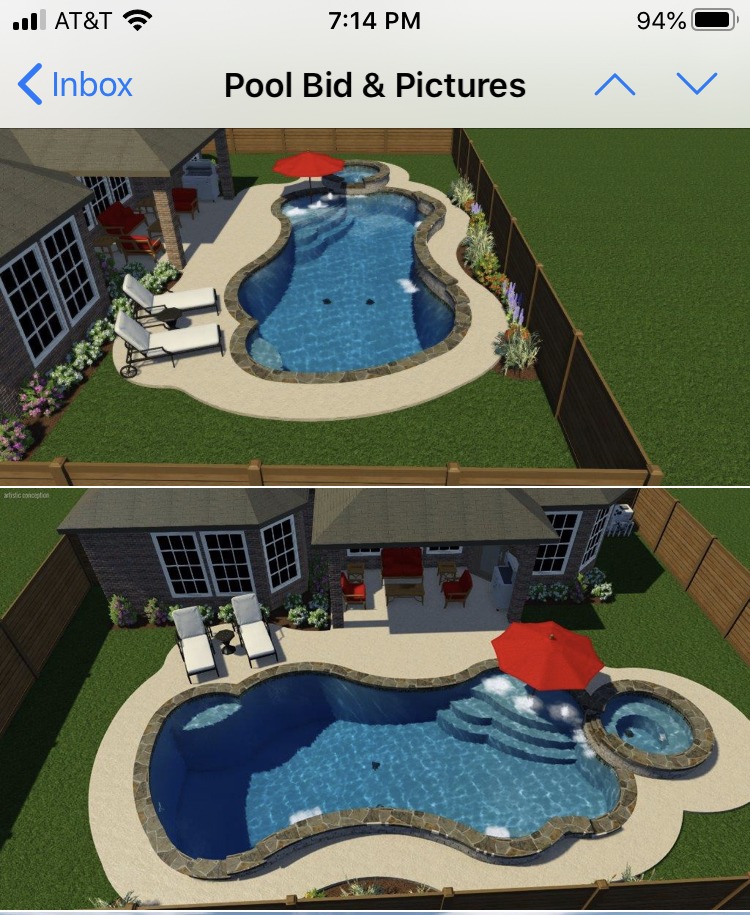Viewport: 750px width, 915px height.
Task: Go back to the Inbox
Action: click(75, 85)
